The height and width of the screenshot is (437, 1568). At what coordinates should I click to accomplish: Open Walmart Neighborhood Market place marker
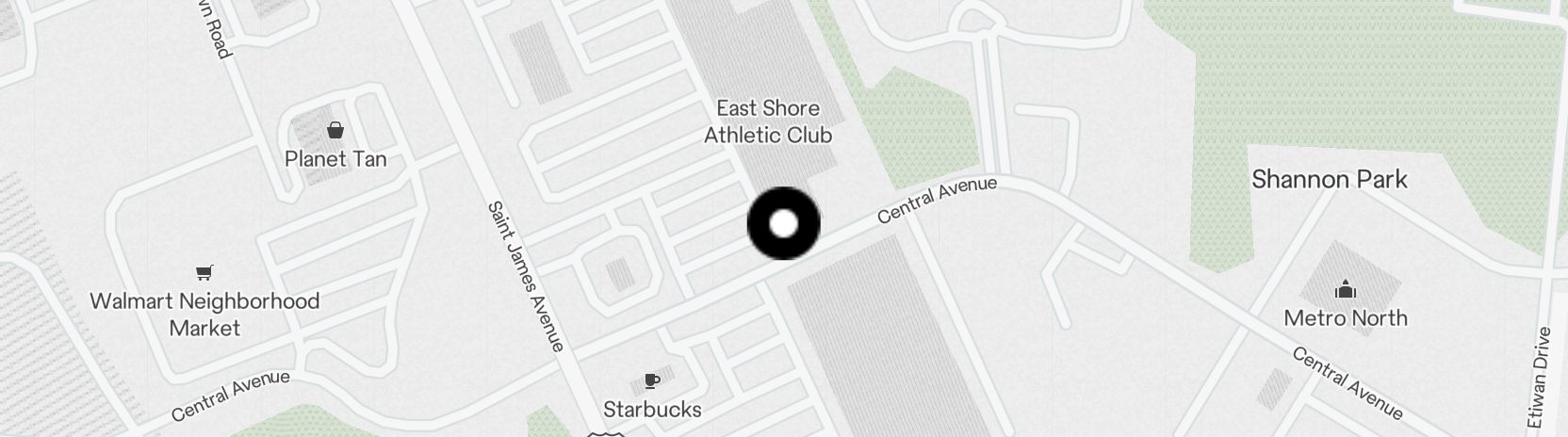[x=204, y=273]
